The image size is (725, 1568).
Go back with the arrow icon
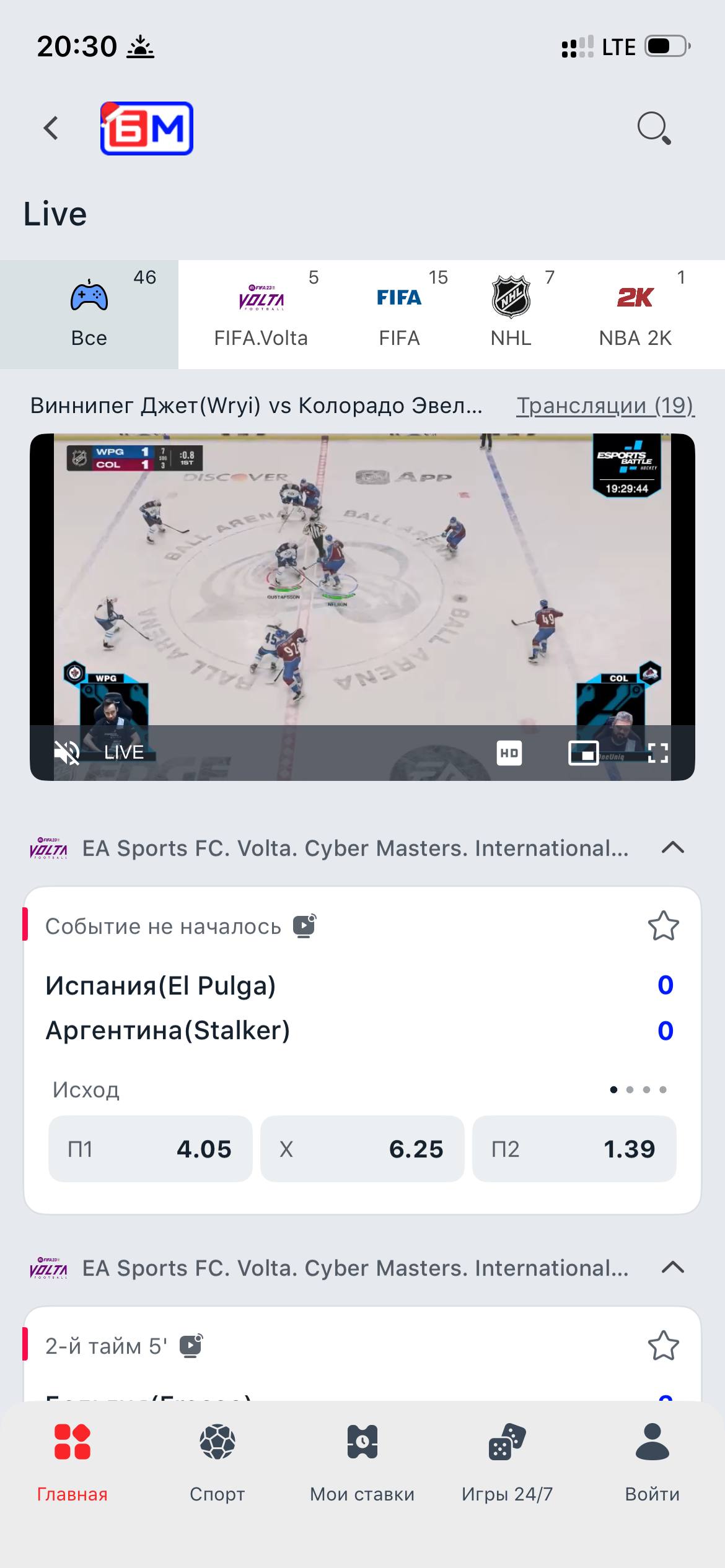coord(51,128)
